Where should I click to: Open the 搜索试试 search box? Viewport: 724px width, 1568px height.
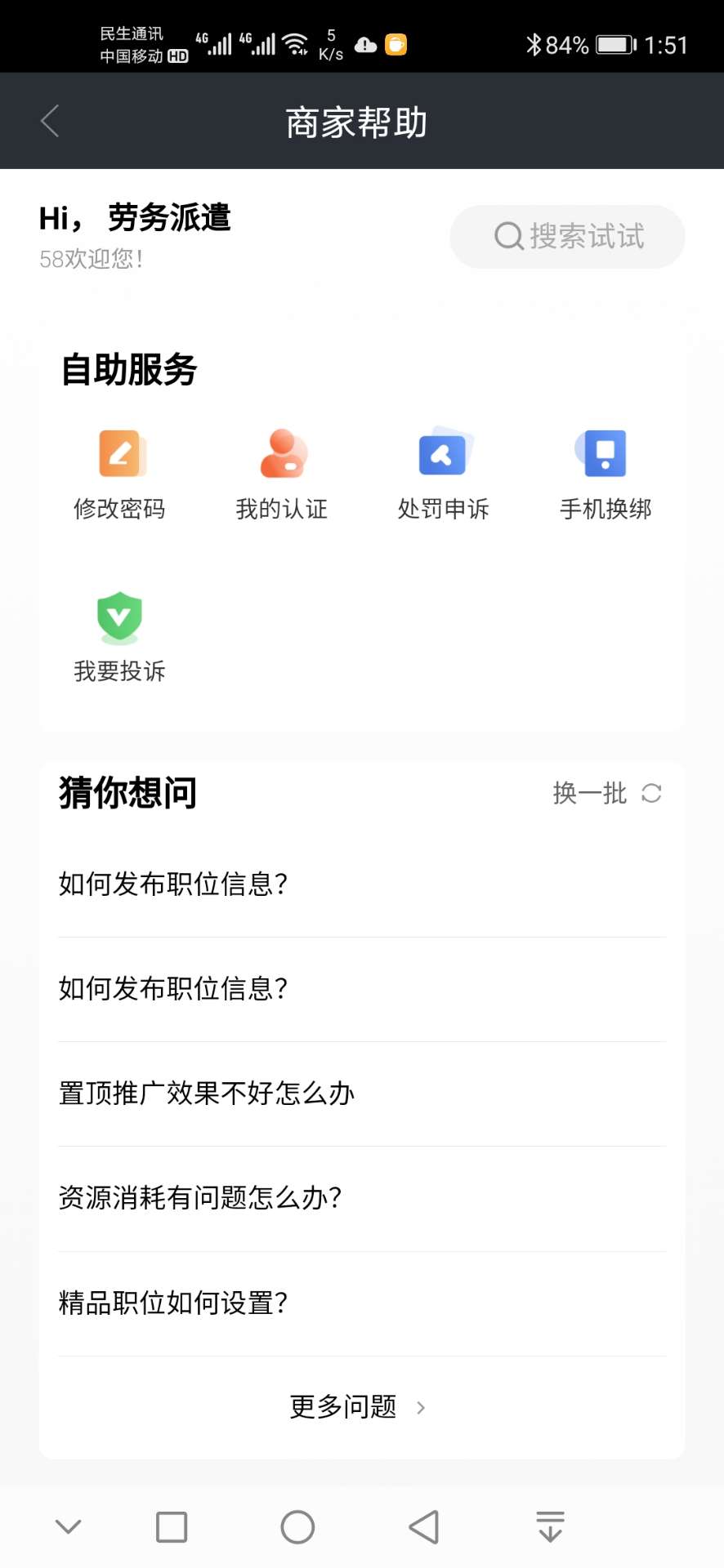567,237
